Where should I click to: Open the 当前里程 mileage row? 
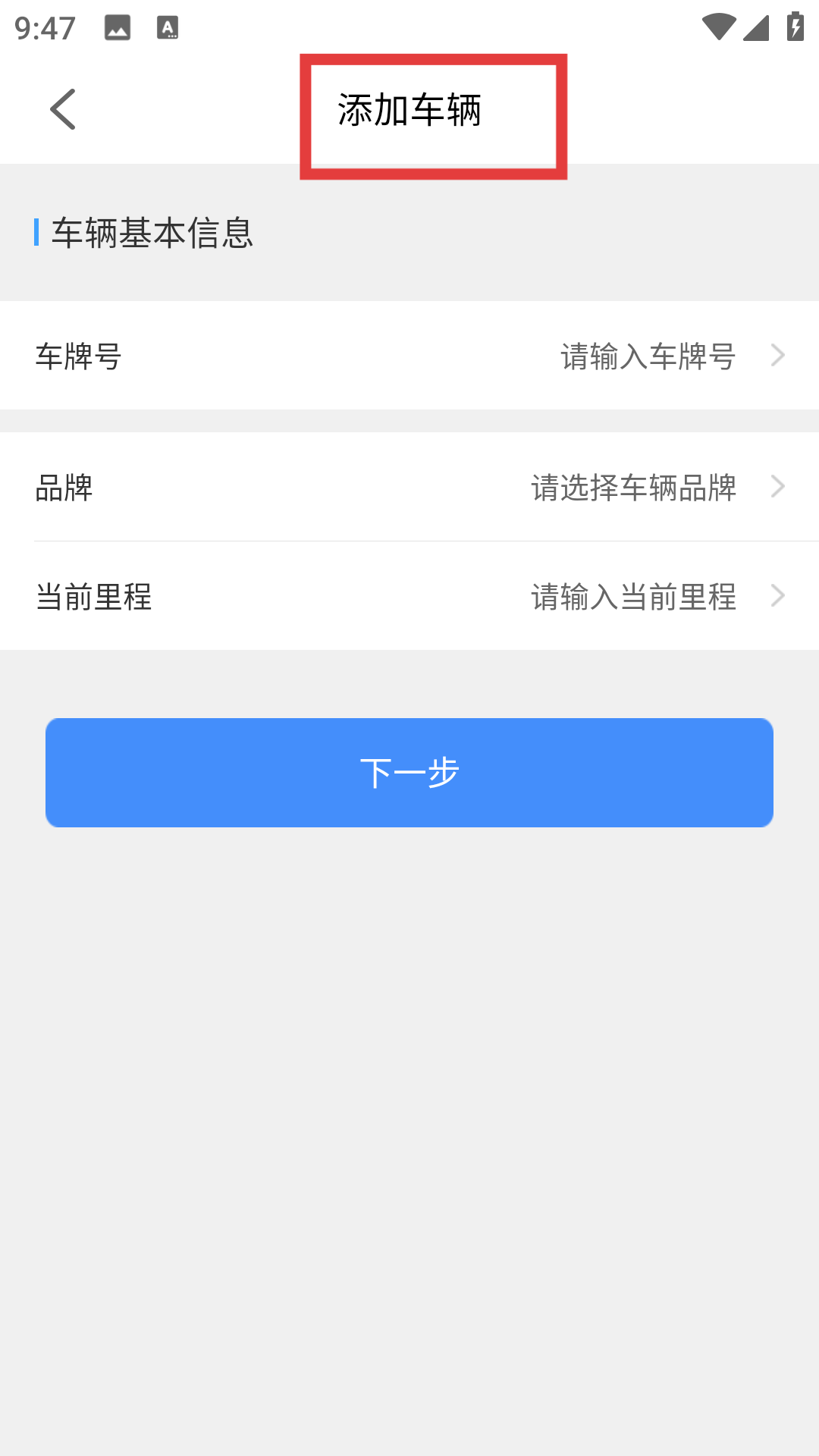tap(409, 596)
